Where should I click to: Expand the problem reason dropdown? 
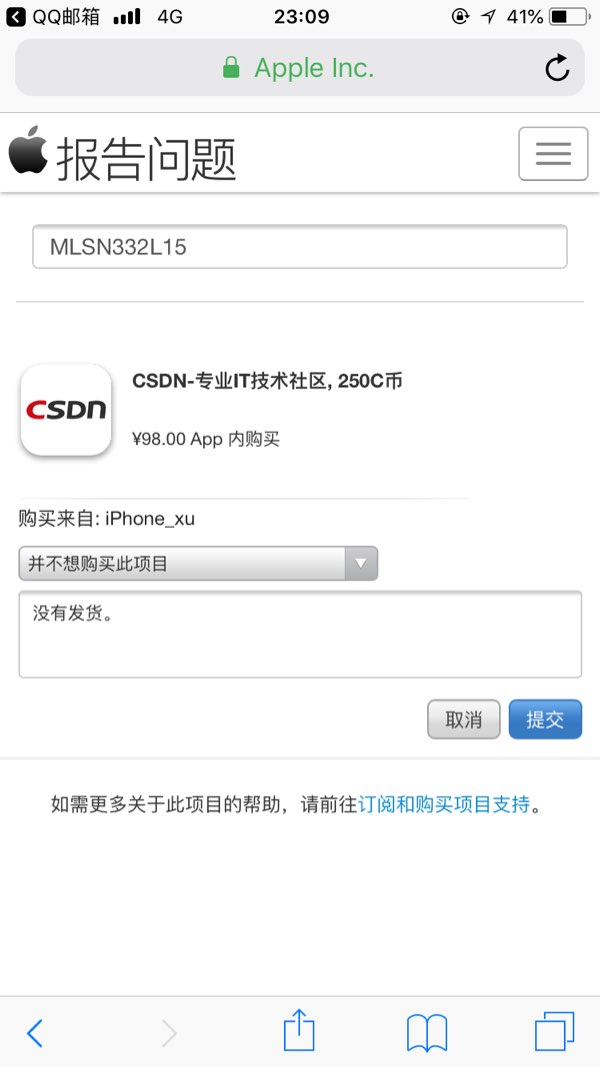tap(198, 564)
